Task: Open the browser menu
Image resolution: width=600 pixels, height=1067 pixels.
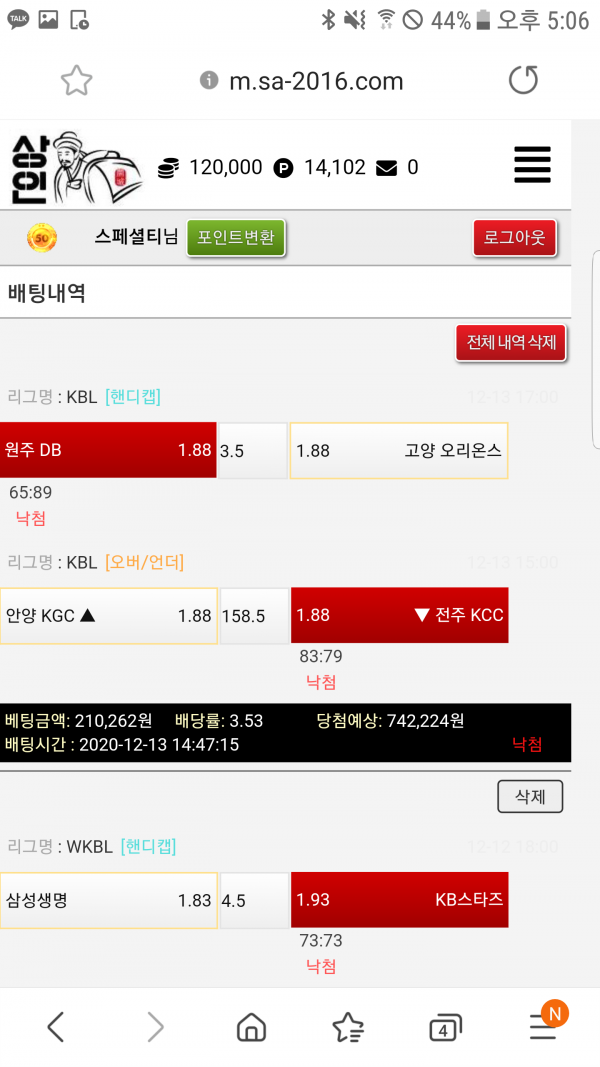Action: [543, 1026]
